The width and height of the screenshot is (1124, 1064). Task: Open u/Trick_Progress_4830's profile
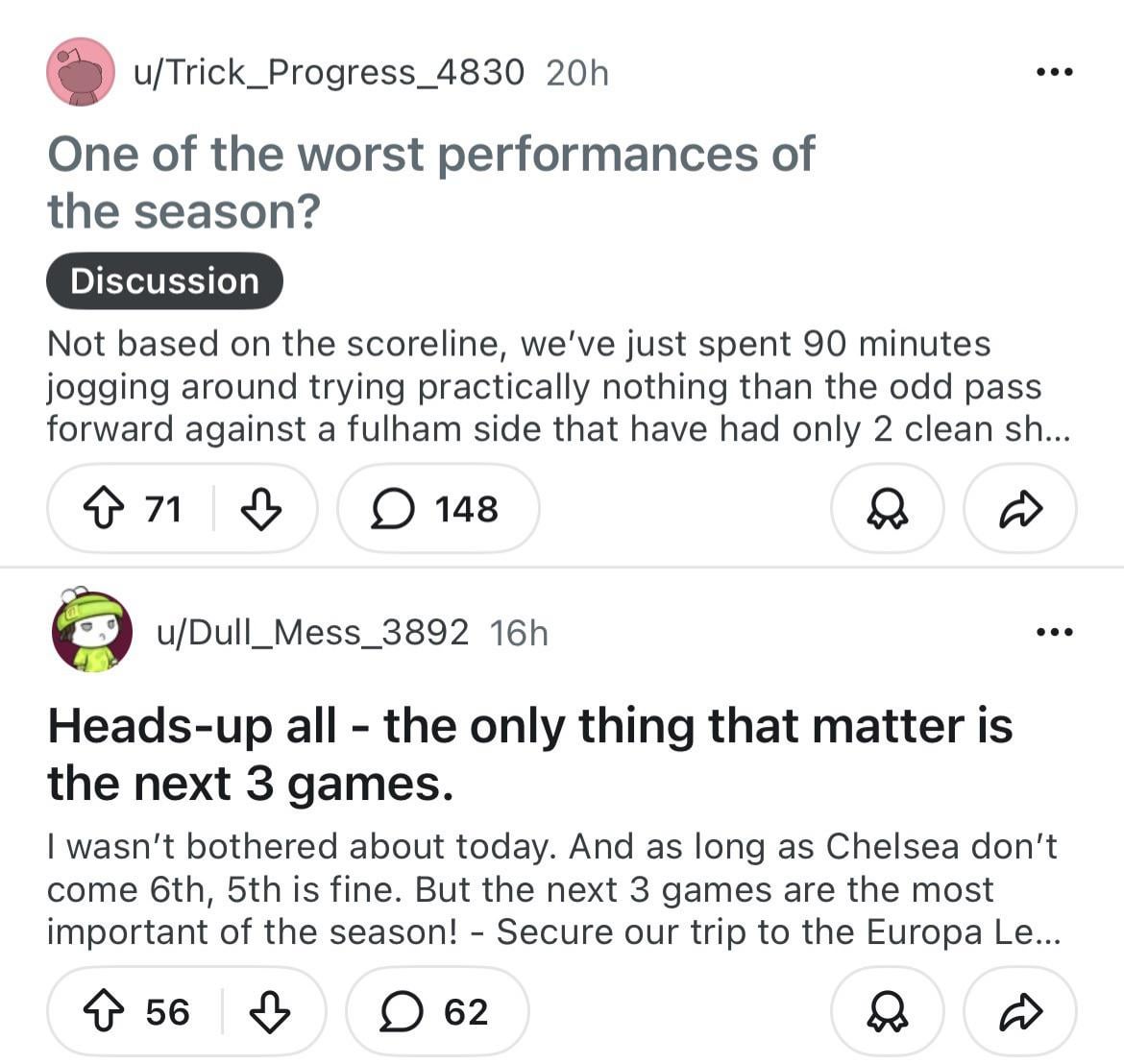point(330,72)
